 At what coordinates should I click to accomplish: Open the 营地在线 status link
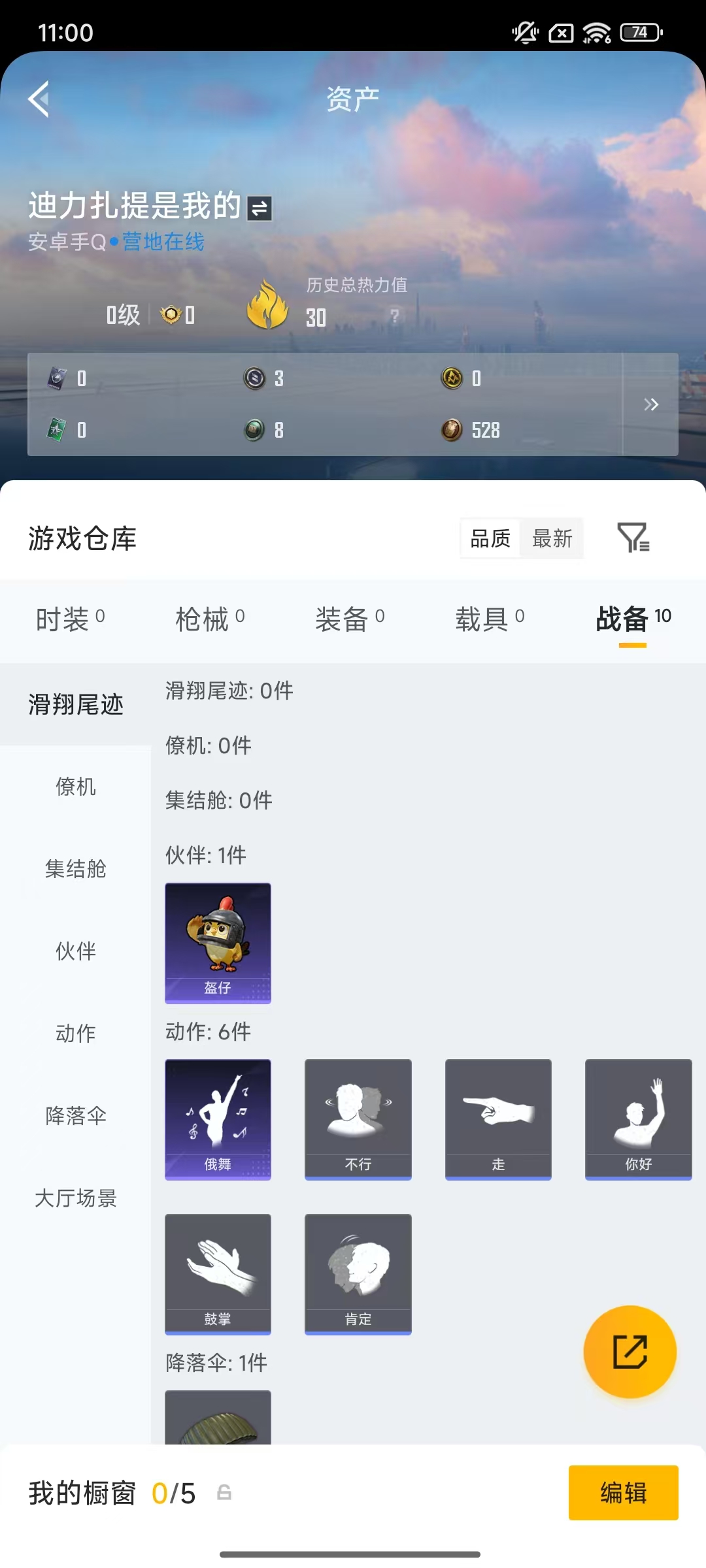click(x=161, y=242)
